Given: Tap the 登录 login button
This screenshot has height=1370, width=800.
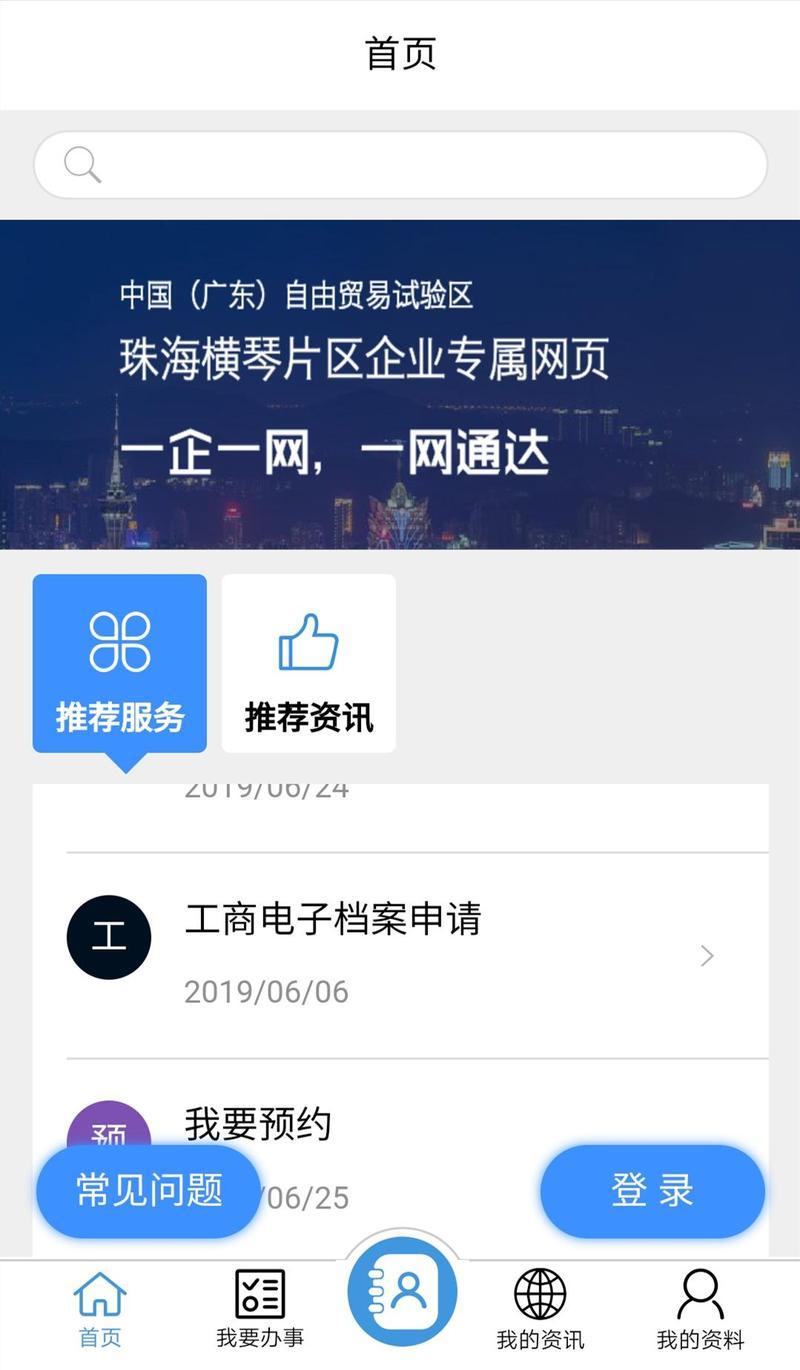Looking at the screenshot, I should (652, 1191).
